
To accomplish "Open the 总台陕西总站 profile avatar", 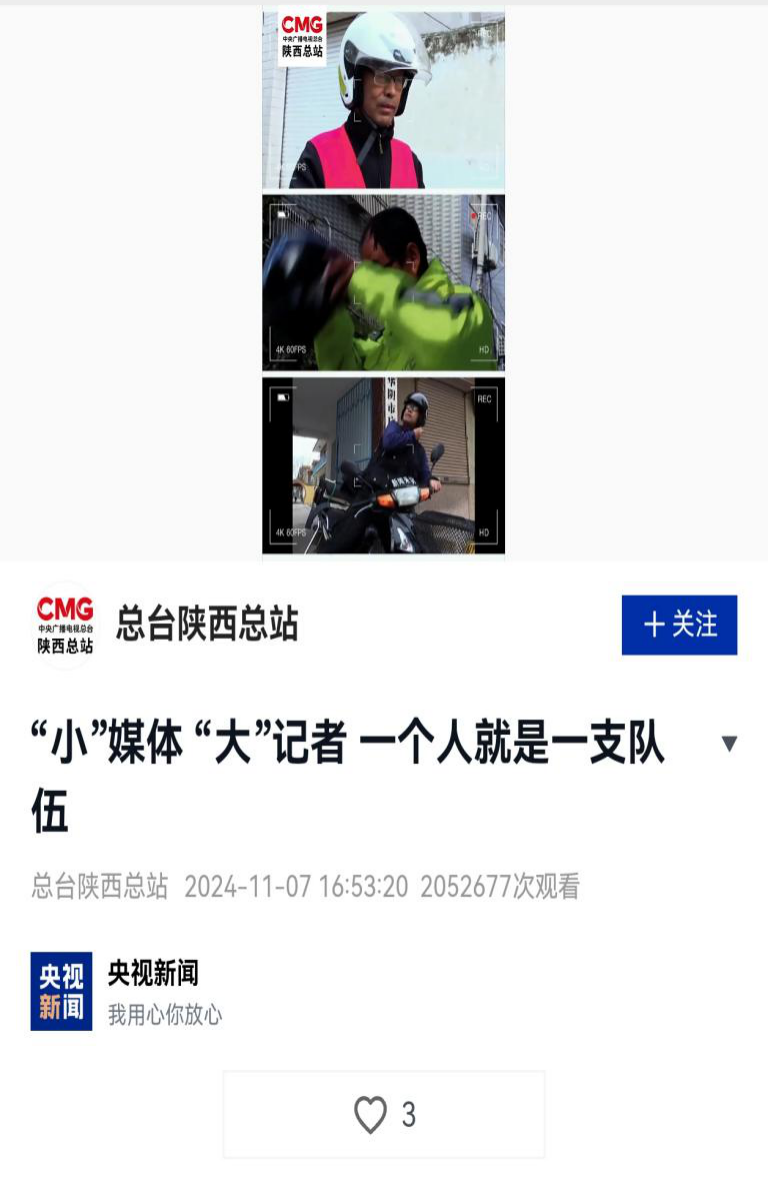I will pos(65,625).
